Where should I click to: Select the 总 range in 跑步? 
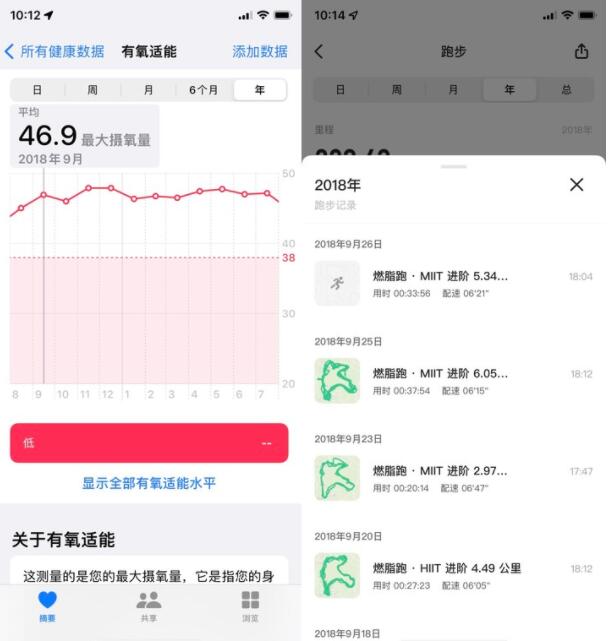click(x=566, y=90)
